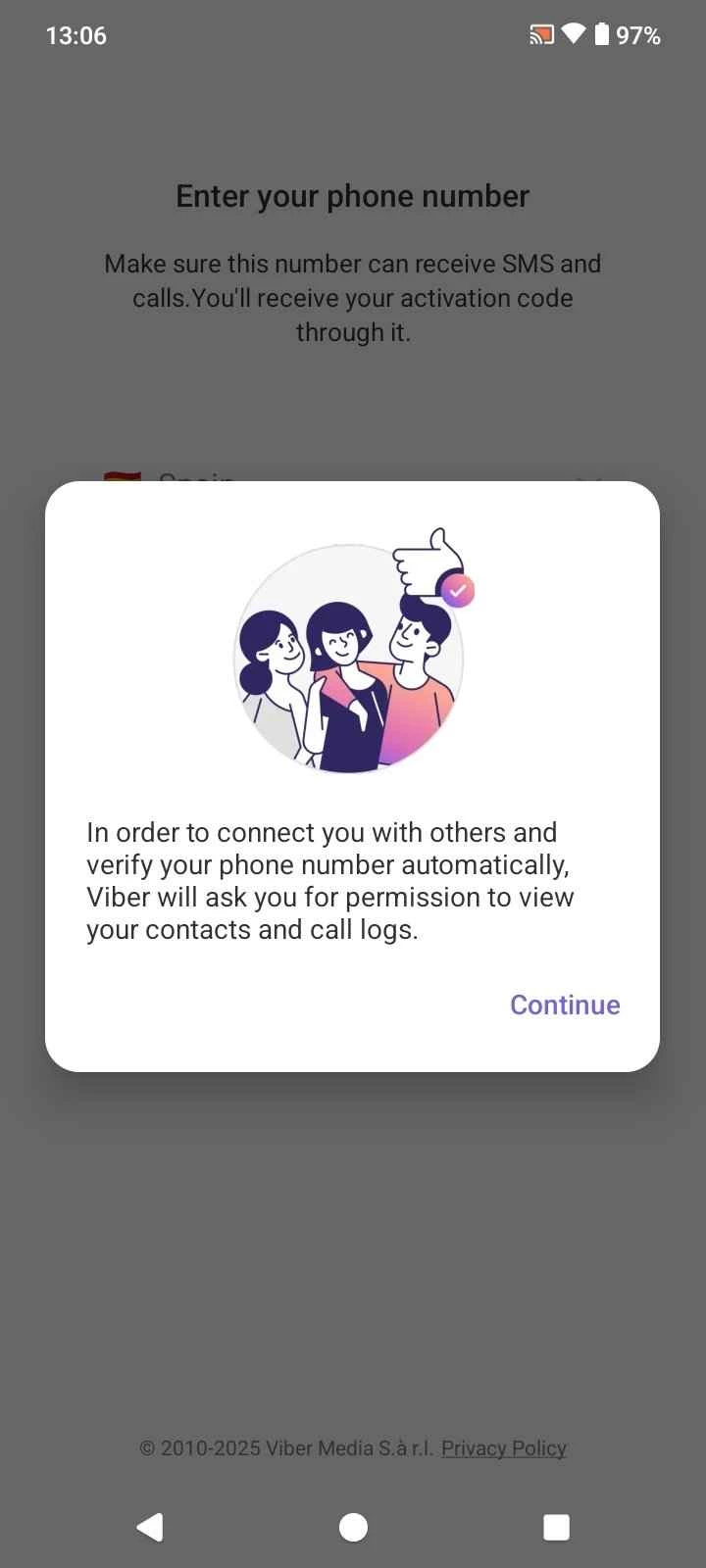Go to the home screen
This screenshot has width=706, height=1568.
[353, 1526]
